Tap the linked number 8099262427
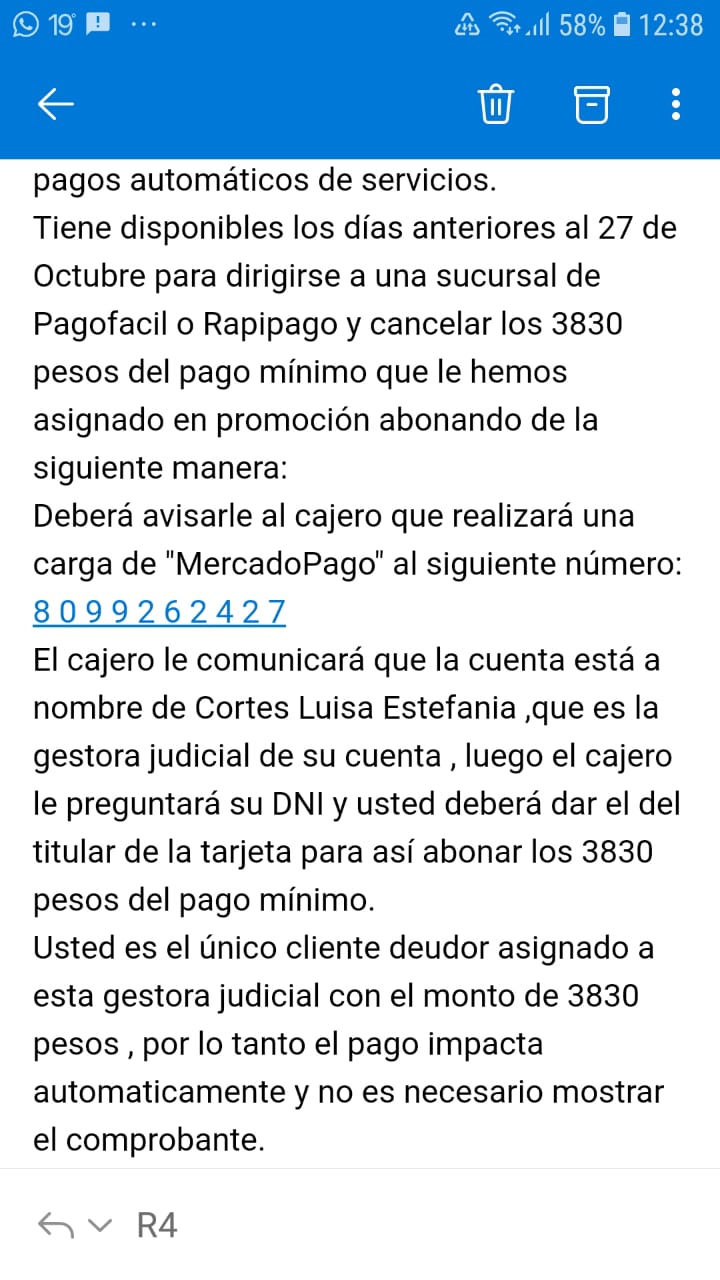The height and width of the screenshot is (1280, 720). [x=160, y=611]
